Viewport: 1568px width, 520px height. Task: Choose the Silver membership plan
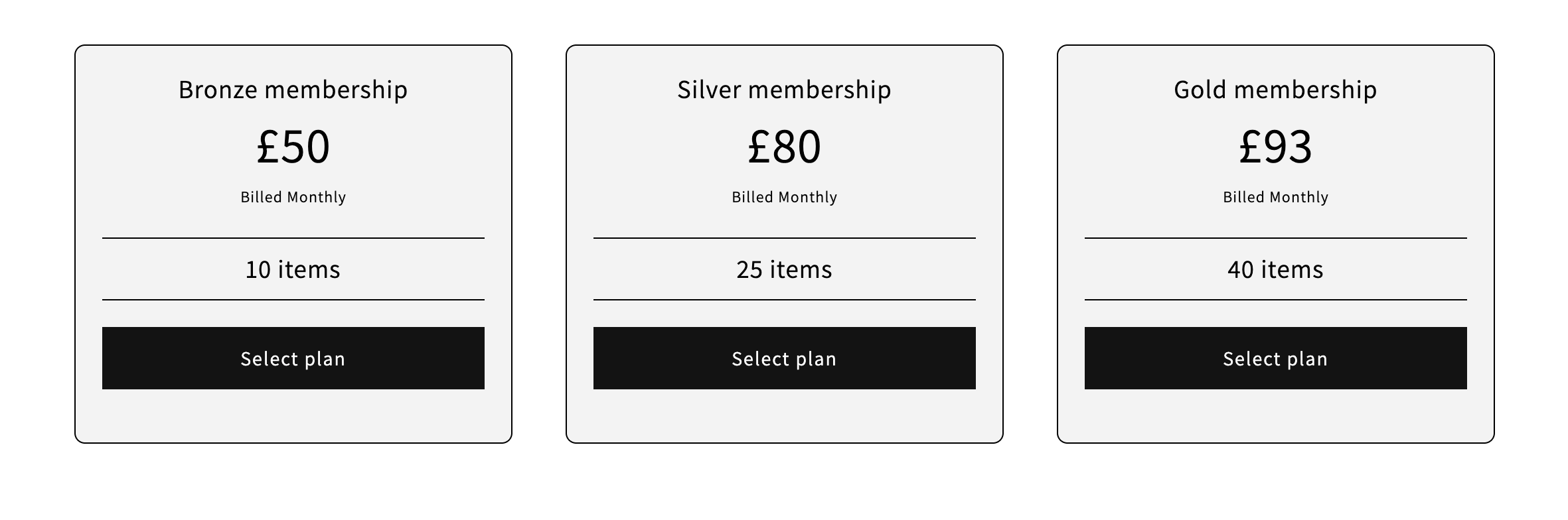click(784, 358)
